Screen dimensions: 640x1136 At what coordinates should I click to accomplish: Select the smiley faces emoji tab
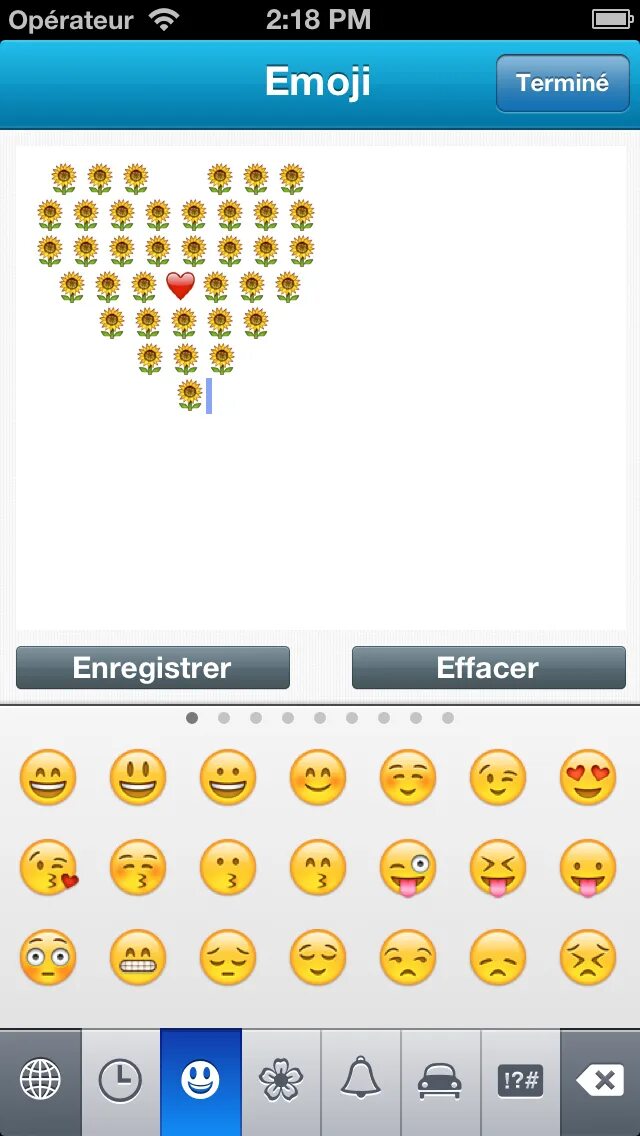click(200, 1080)
